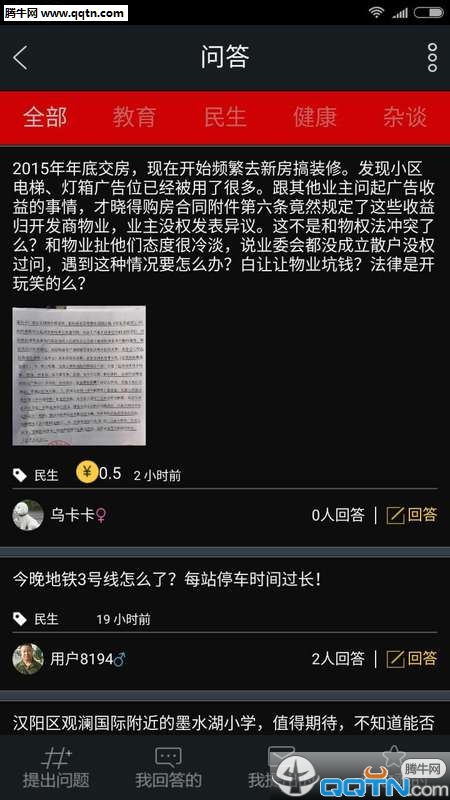
Task: Open the contract photo in the first question
Action: coord(79,376)
